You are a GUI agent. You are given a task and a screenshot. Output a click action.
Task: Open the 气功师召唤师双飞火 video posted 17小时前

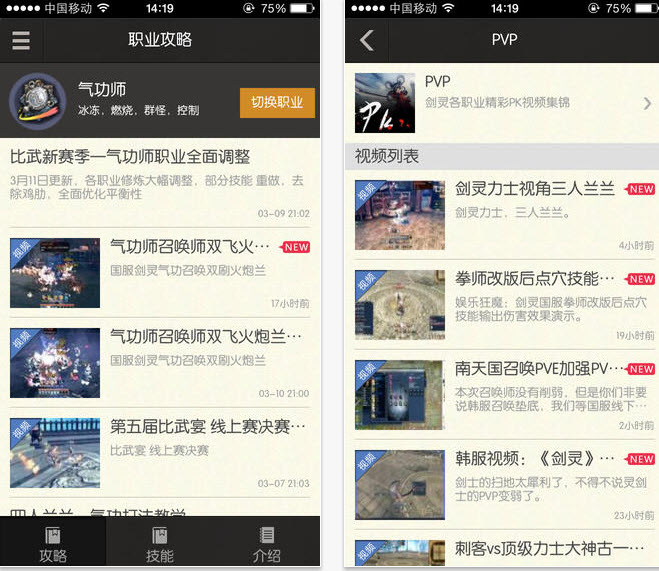tap(160, 272)
